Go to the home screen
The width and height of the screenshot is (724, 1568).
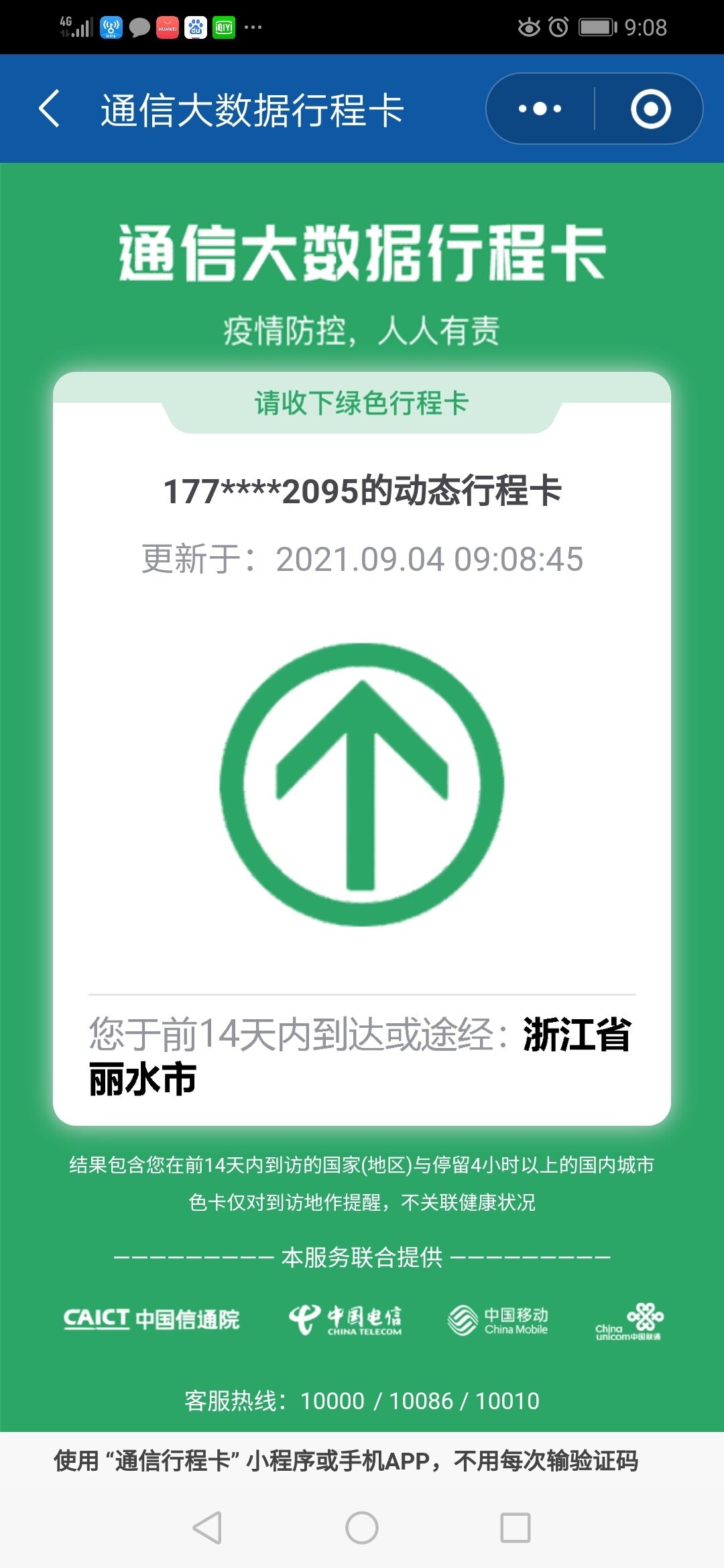coord(362,1528)
